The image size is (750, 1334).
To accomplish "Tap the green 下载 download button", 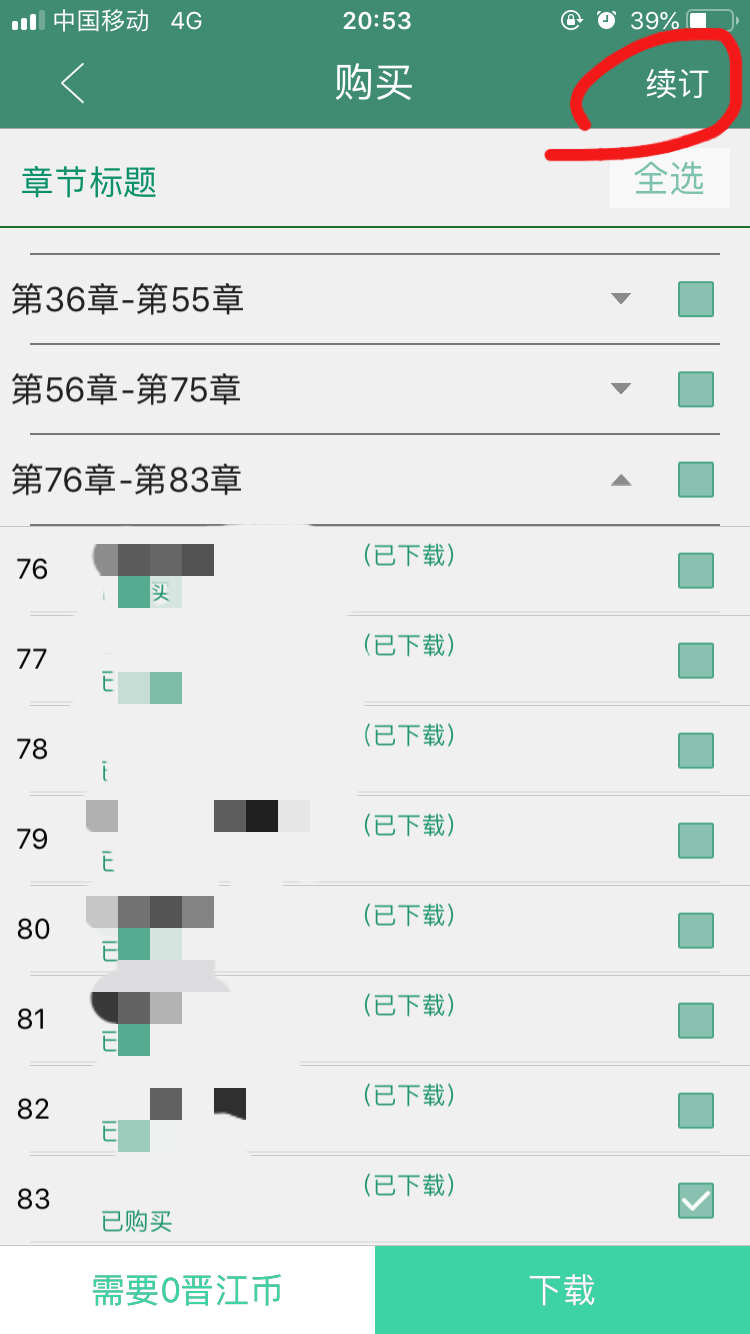I will pos(562,1290).
